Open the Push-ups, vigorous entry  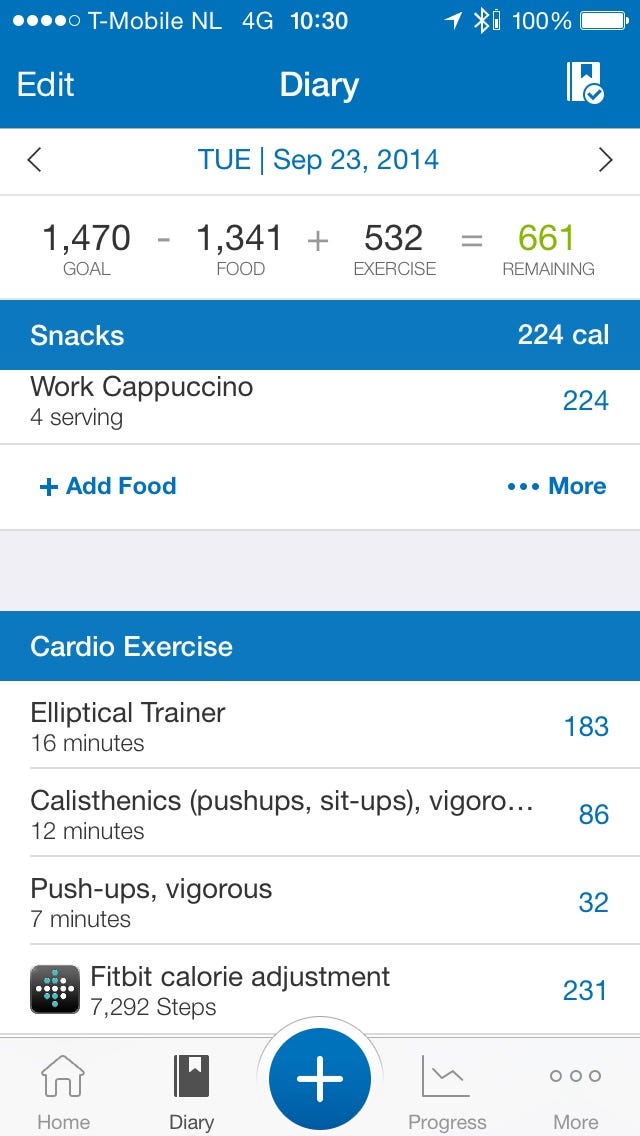(x=320, y=901)
